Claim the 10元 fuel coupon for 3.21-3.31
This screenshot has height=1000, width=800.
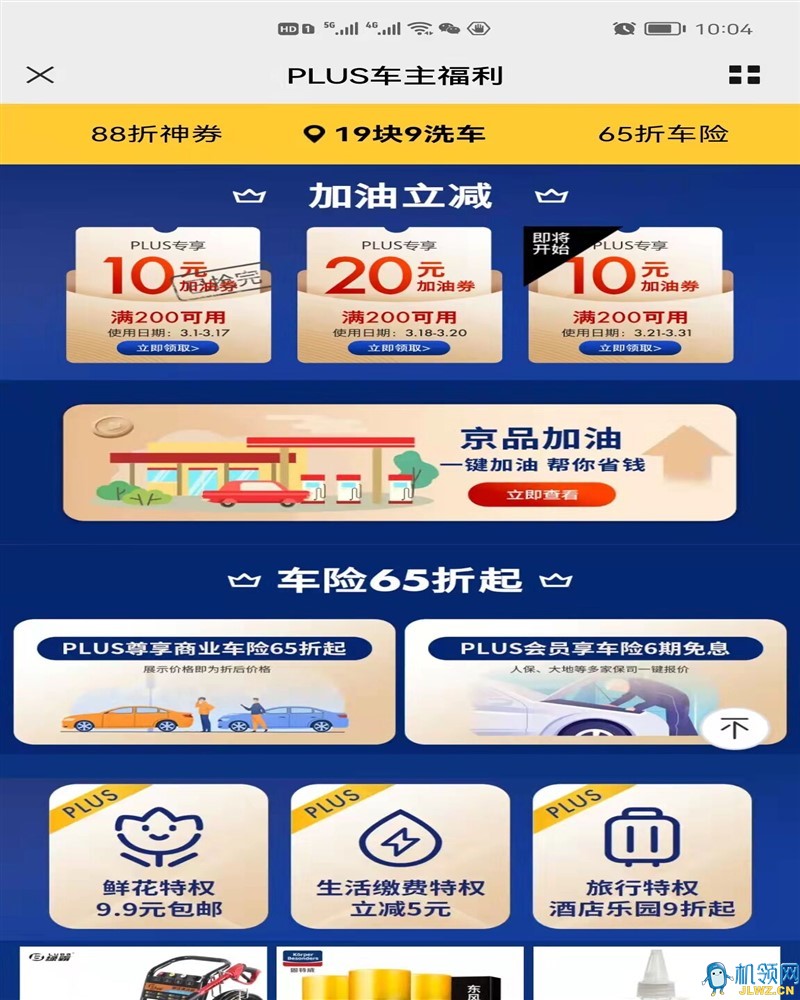(x=630, y=348)
